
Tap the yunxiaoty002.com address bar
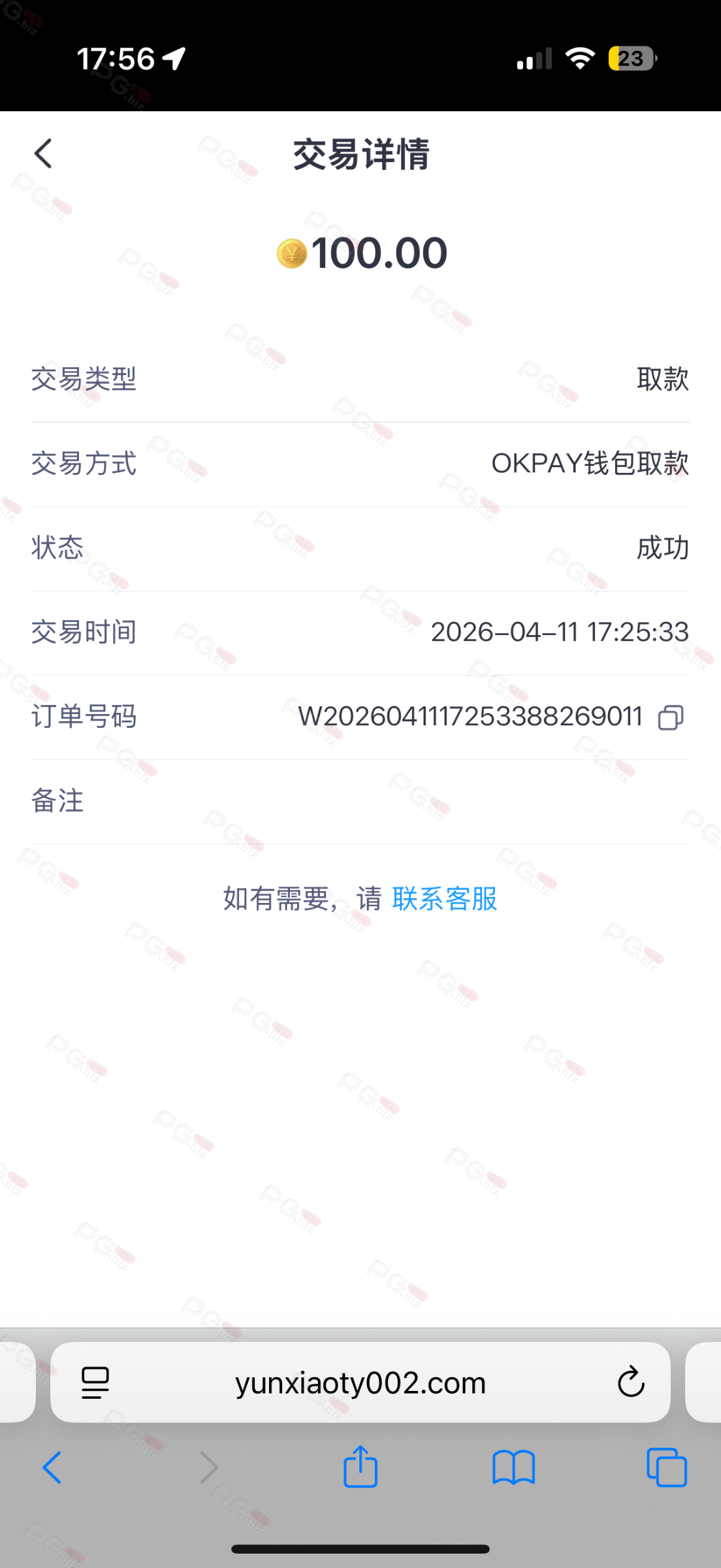tap(360, 1382)
